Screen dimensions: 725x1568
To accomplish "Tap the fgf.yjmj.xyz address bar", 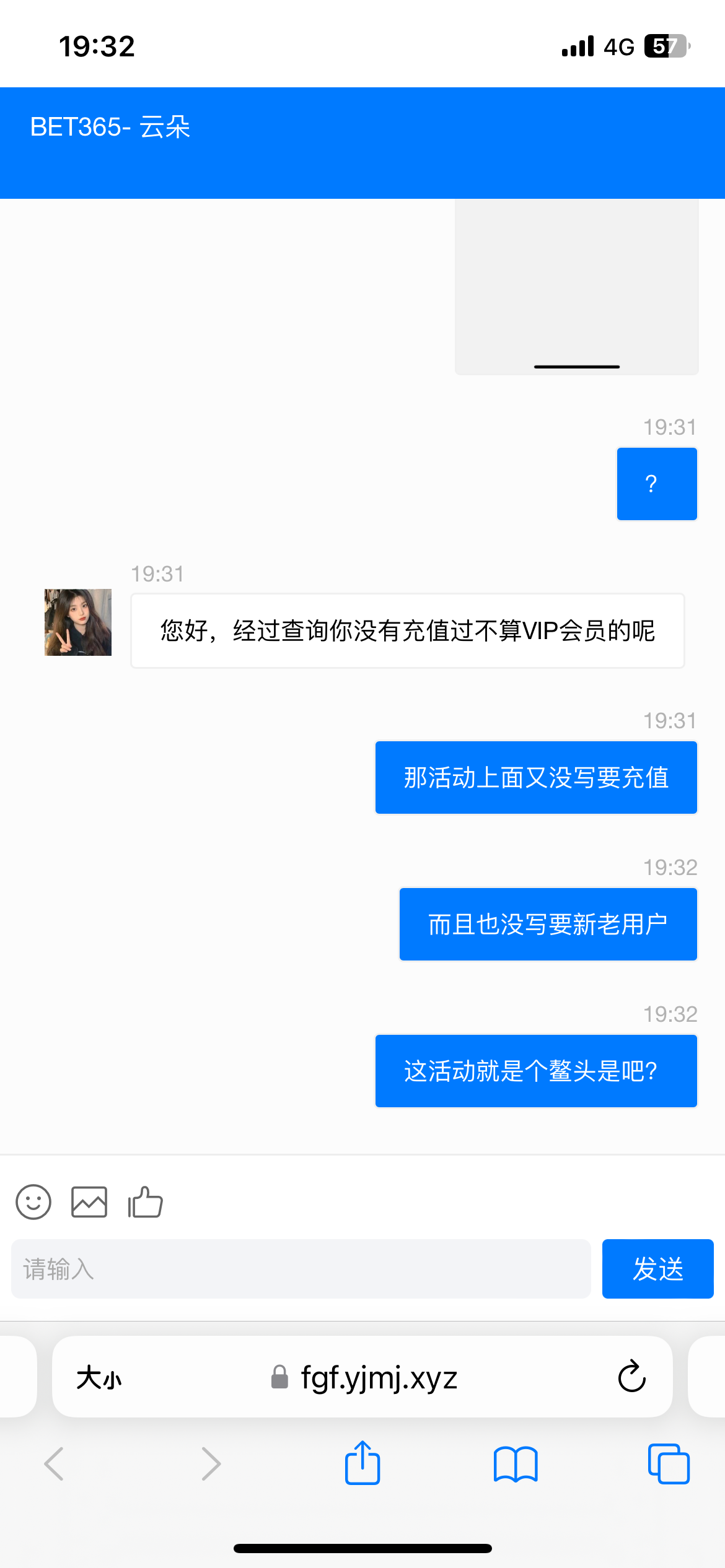I will tap(364, 1378).
